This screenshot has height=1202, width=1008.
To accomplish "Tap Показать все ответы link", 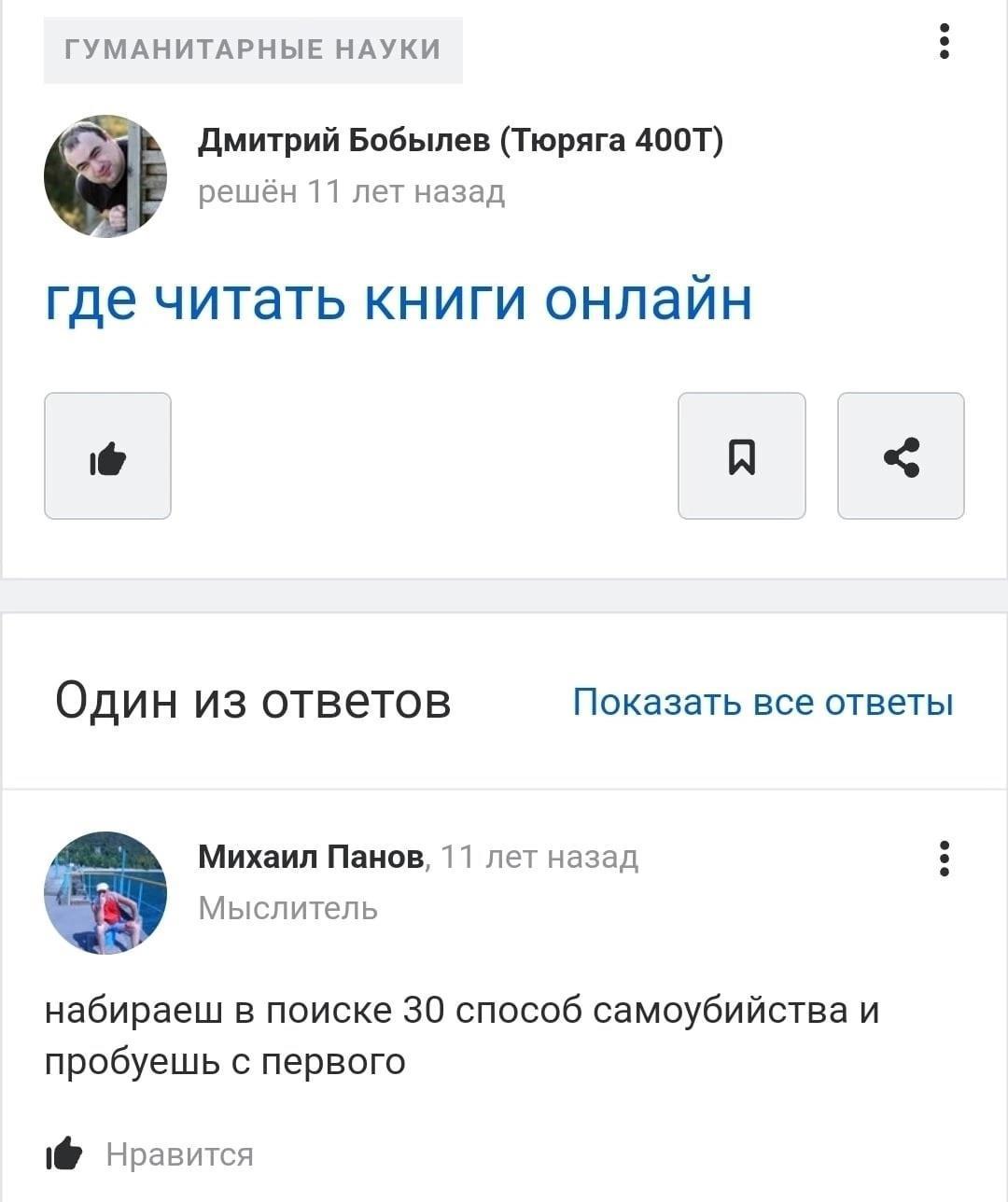I will pyautogui.click(x=763, y=702).
